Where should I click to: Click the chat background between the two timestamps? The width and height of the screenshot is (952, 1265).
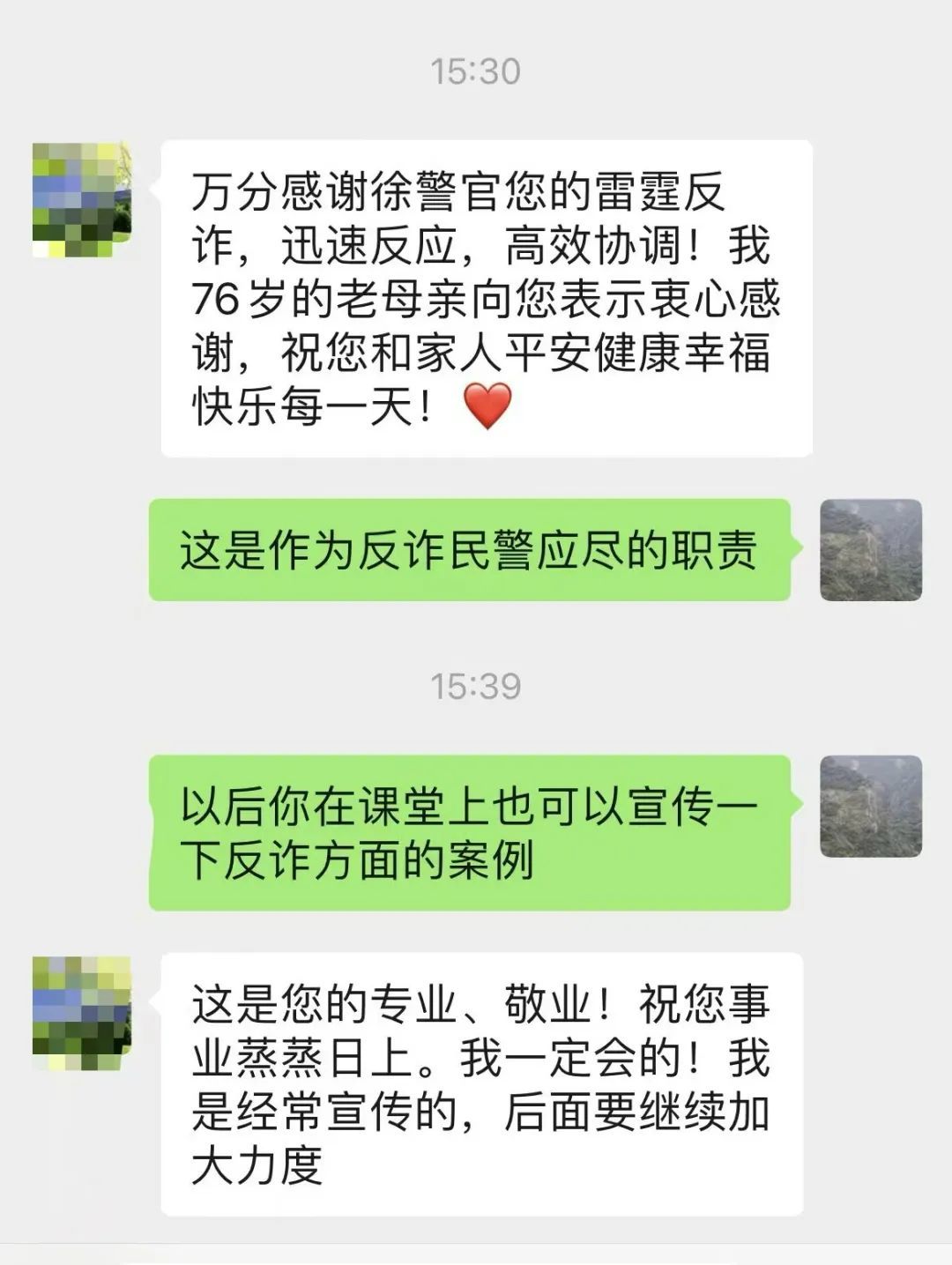[x=476, y=635]
